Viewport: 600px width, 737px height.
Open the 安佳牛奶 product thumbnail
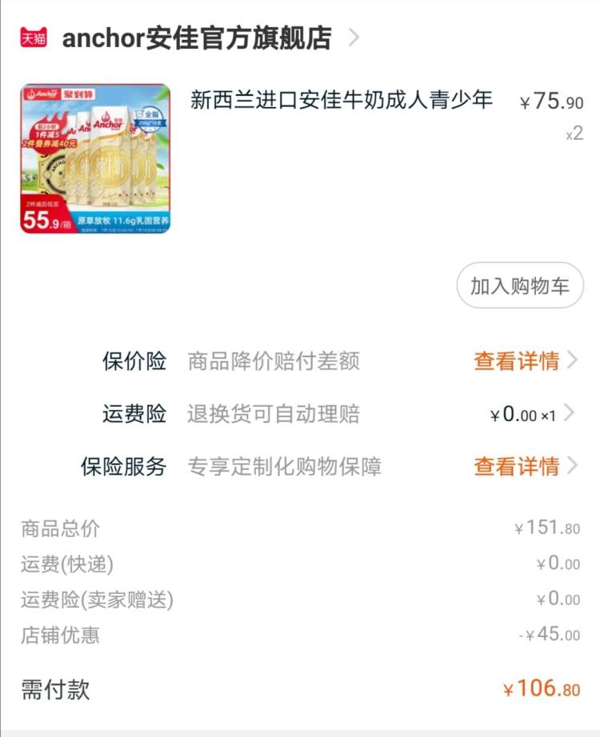(x=95, y=158)
